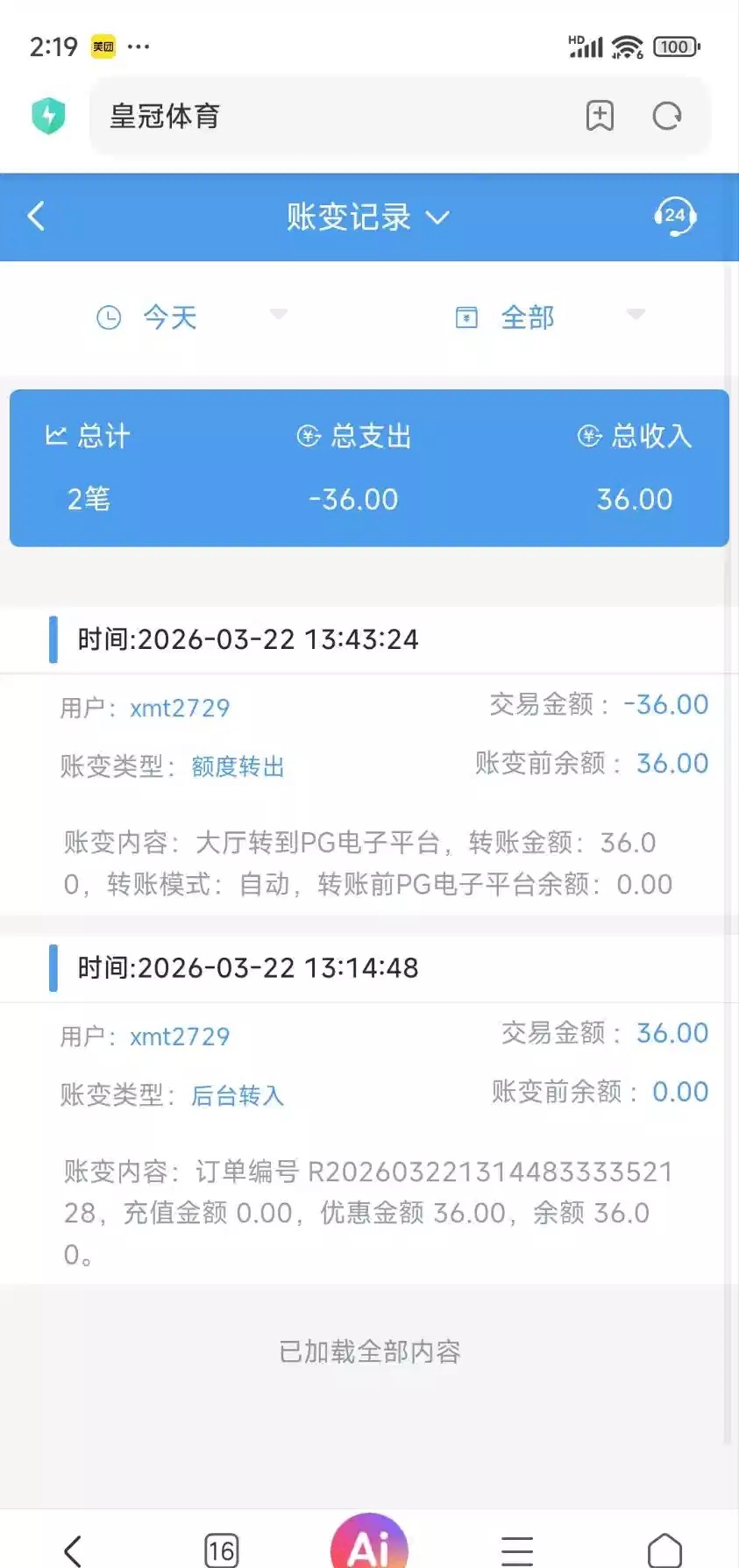Screen dimensions: 739x1568
Task: Bookmark this page in browser
Action: 600,116
